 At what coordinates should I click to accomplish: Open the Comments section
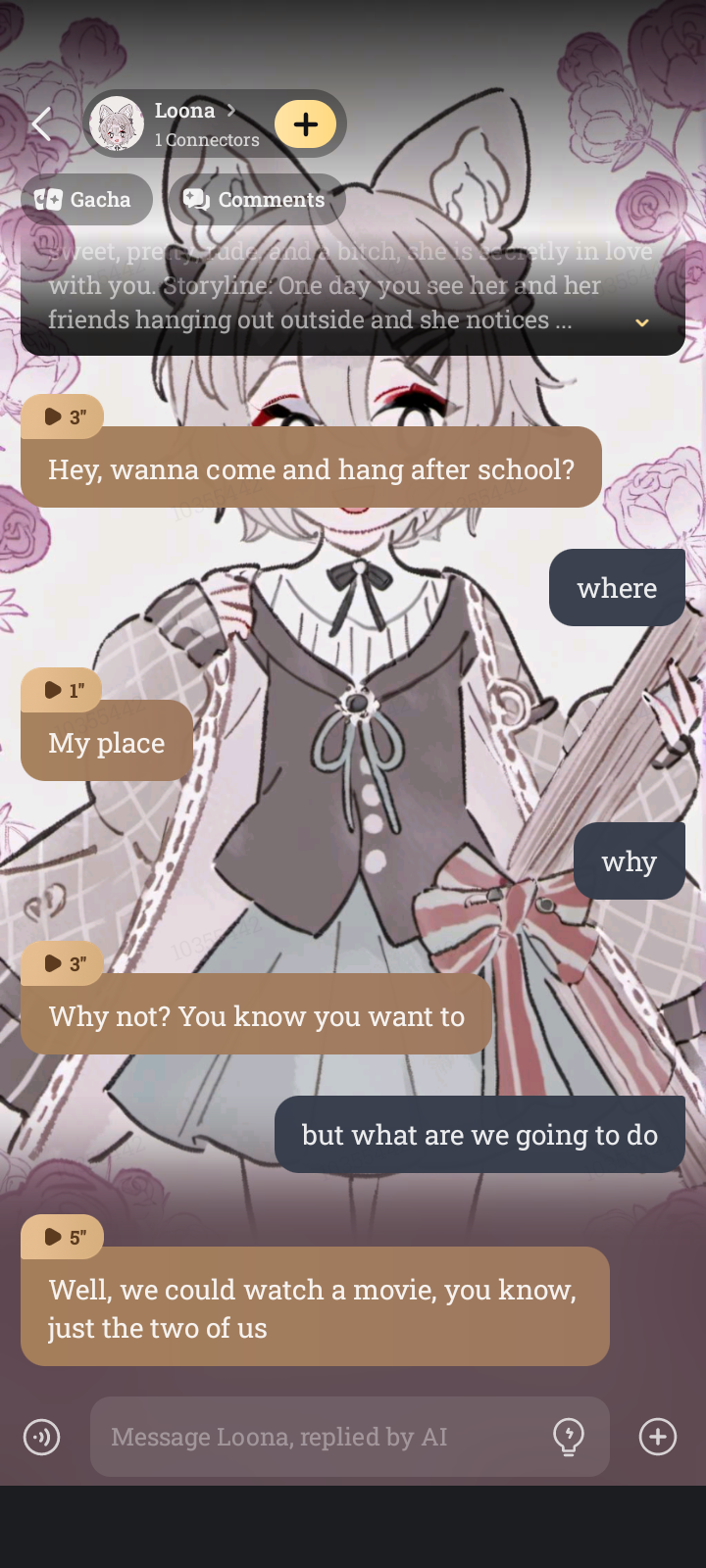point(256,200)
